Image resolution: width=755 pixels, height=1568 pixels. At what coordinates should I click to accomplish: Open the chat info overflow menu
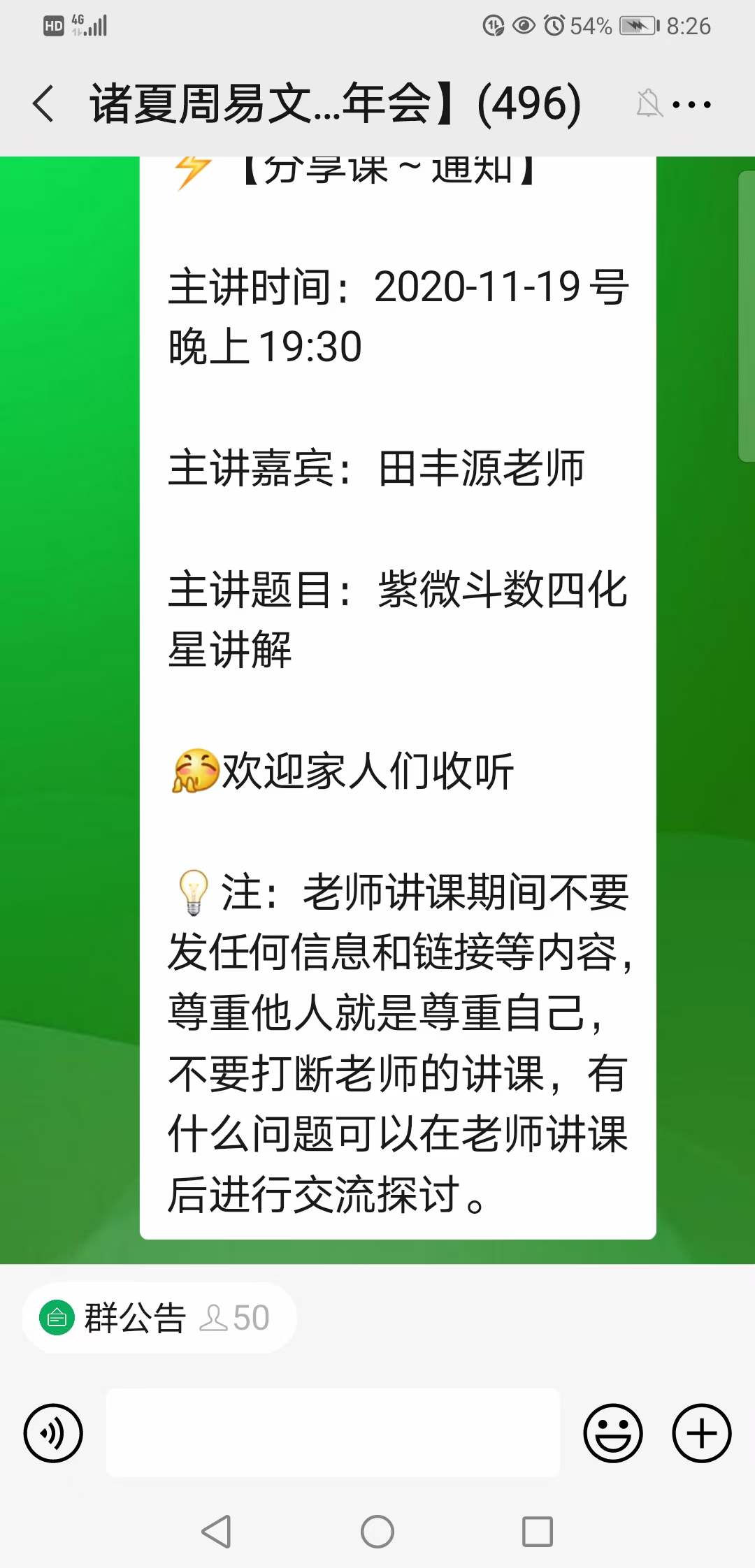tap(691, 105)
